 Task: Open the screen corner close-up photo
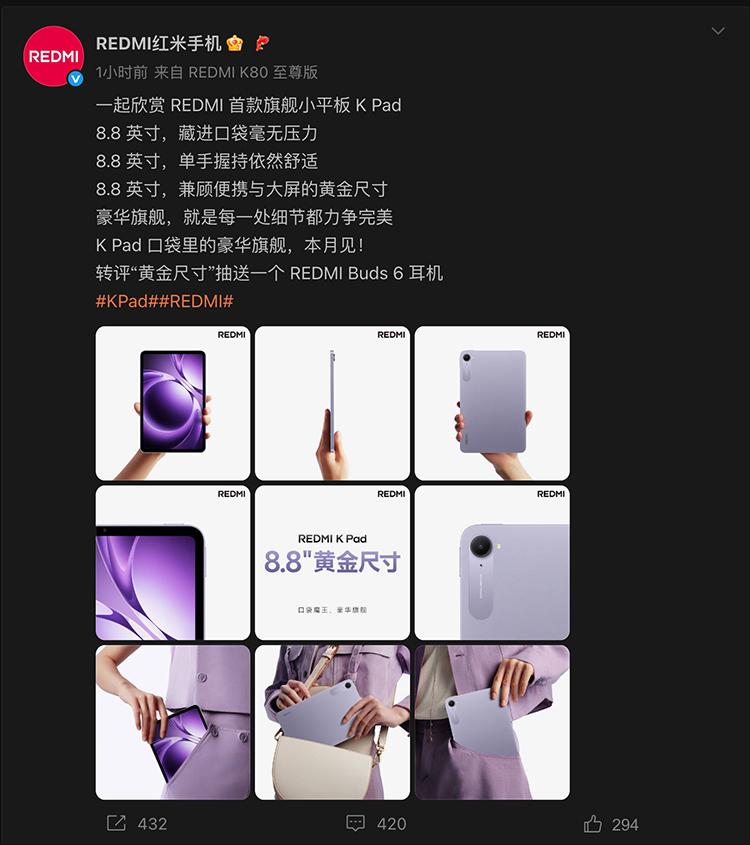pyautogui.click(x=173, y=562)
